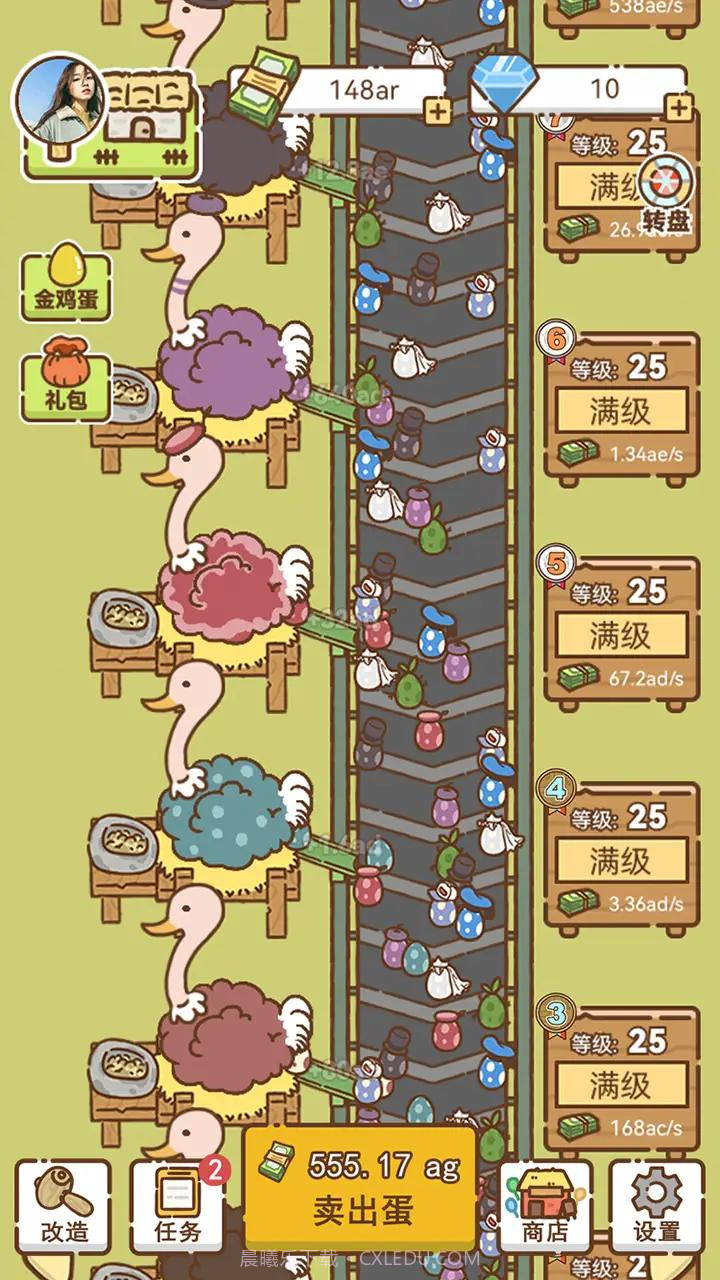Add more cash with plus button
This screenshot has height=1280, width=720.
(437, 110)
